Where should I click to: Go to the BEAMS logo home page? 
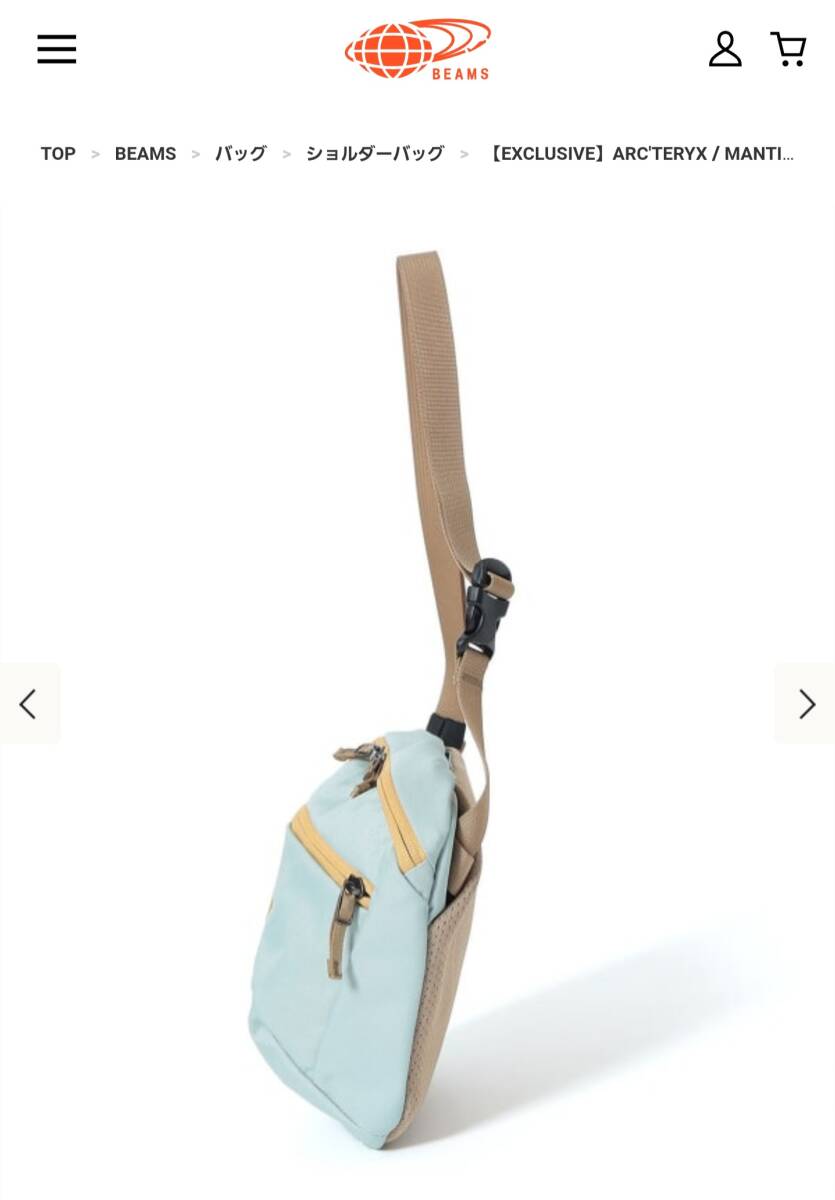(418, 49)
